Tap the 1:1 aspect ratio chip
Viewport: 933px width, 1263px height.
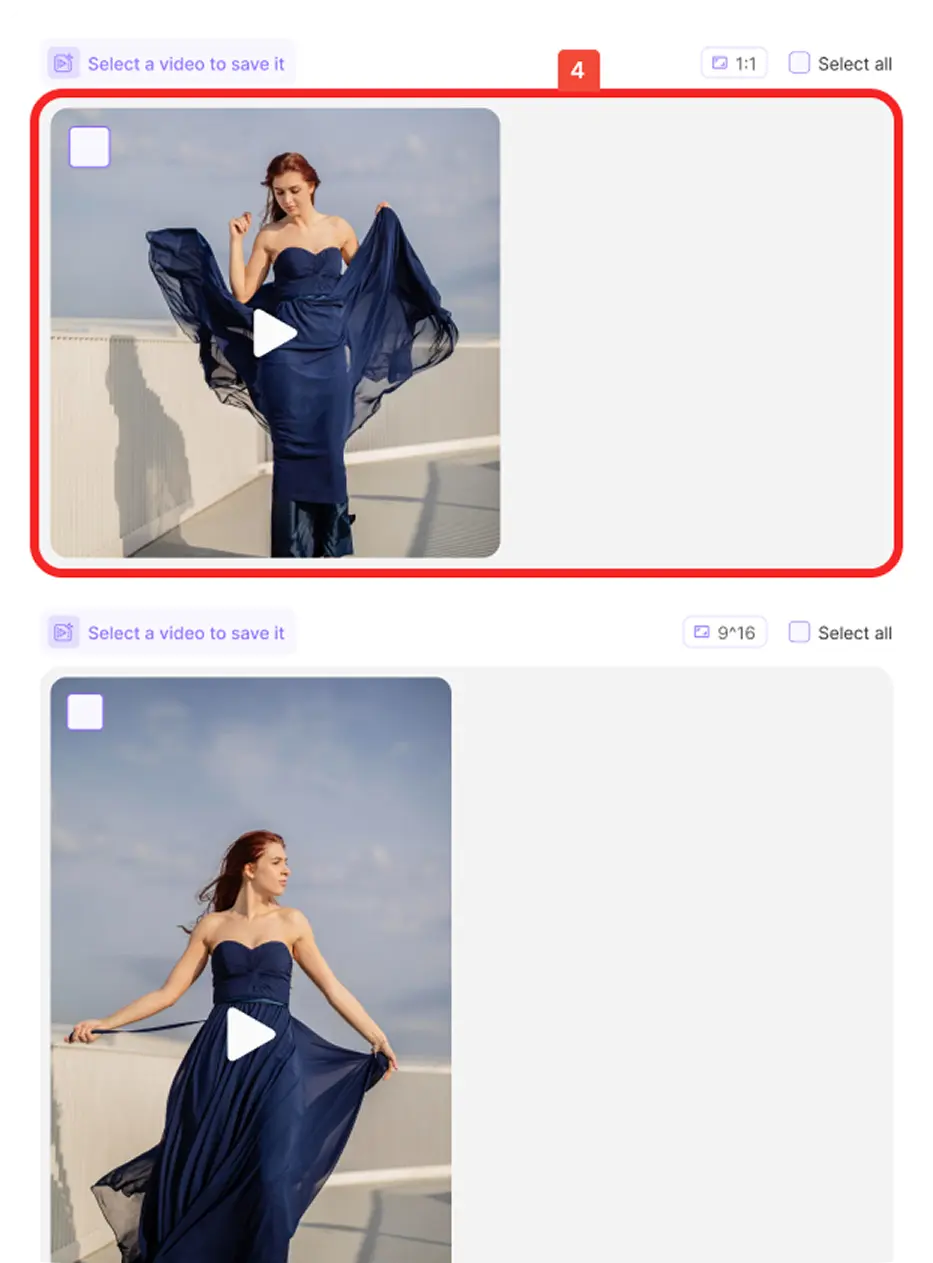[734, 63]
